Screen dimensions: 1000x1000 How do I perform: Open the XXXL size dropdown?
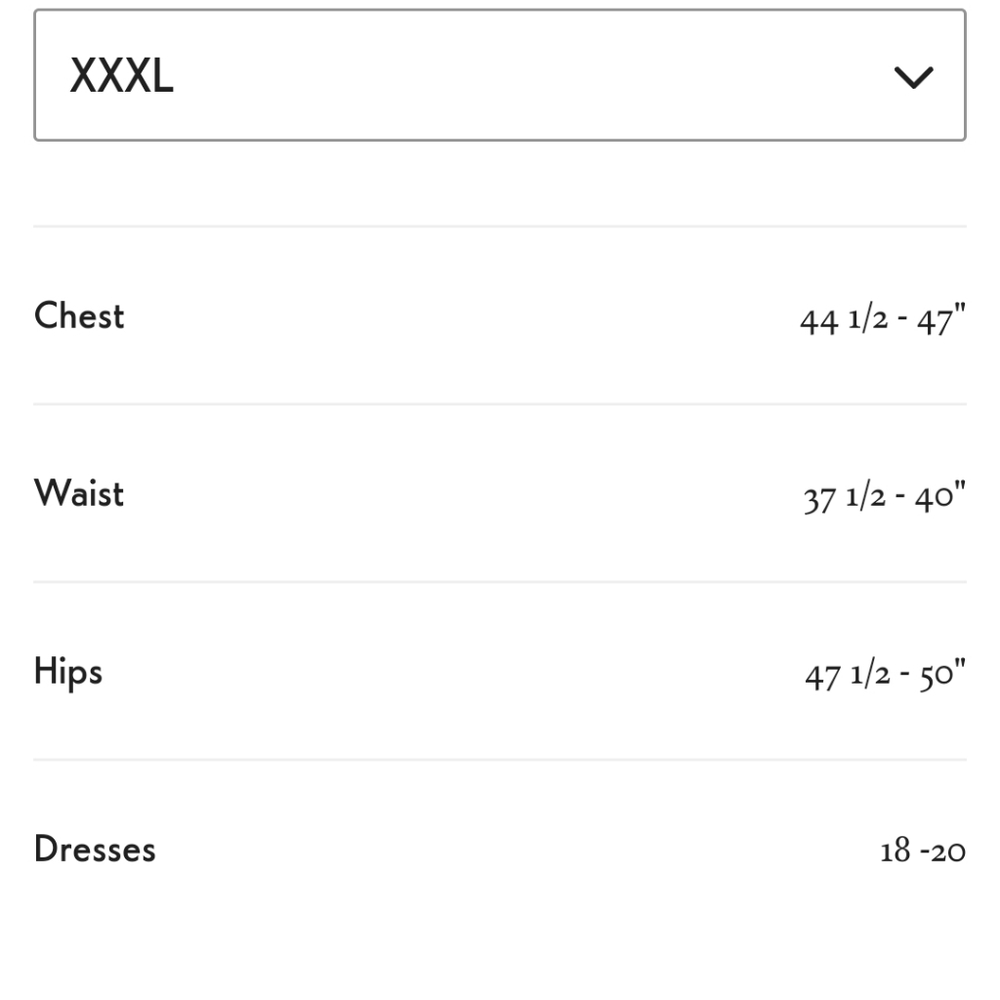click(x=500, y=76)
